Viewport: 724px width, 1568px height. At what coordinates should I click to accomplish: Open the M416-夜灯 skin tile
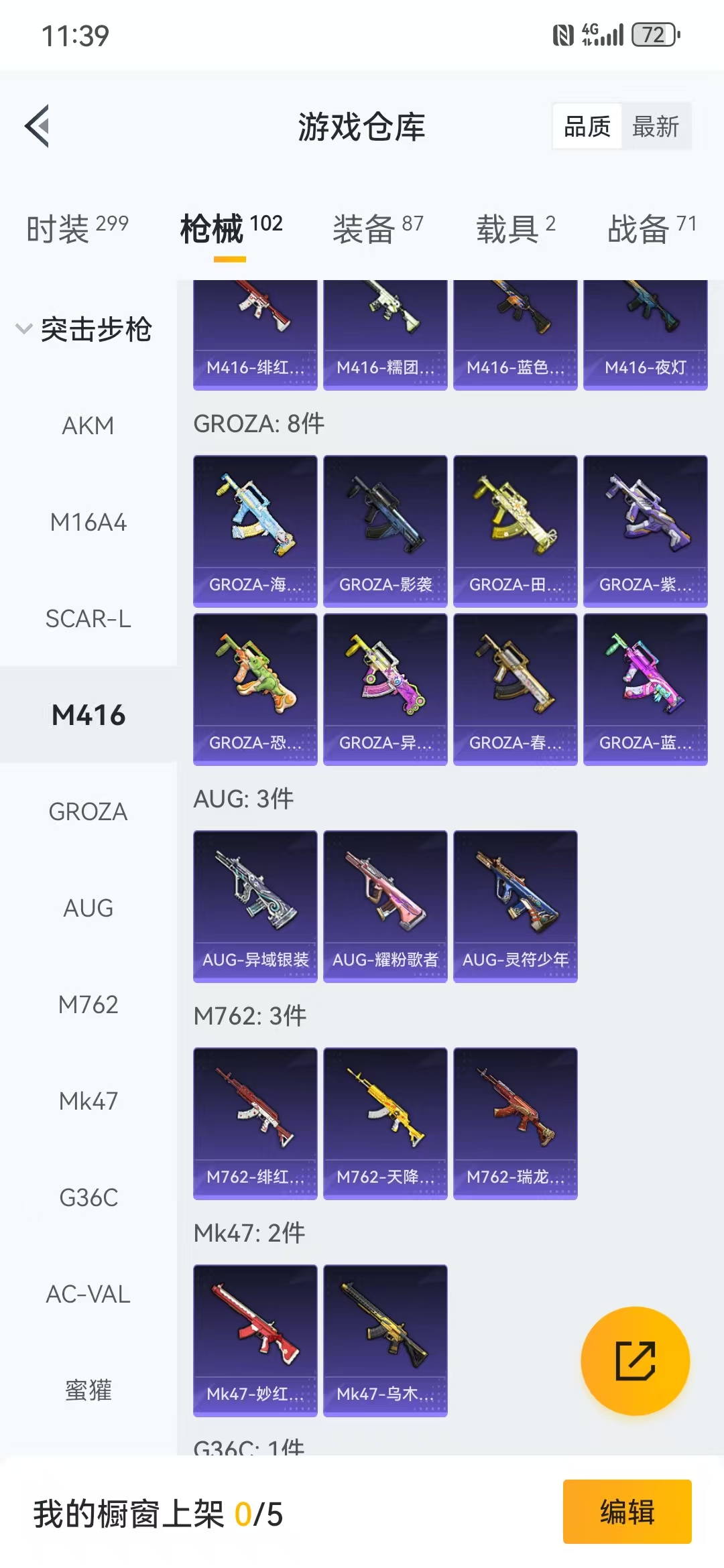(646, 335)
